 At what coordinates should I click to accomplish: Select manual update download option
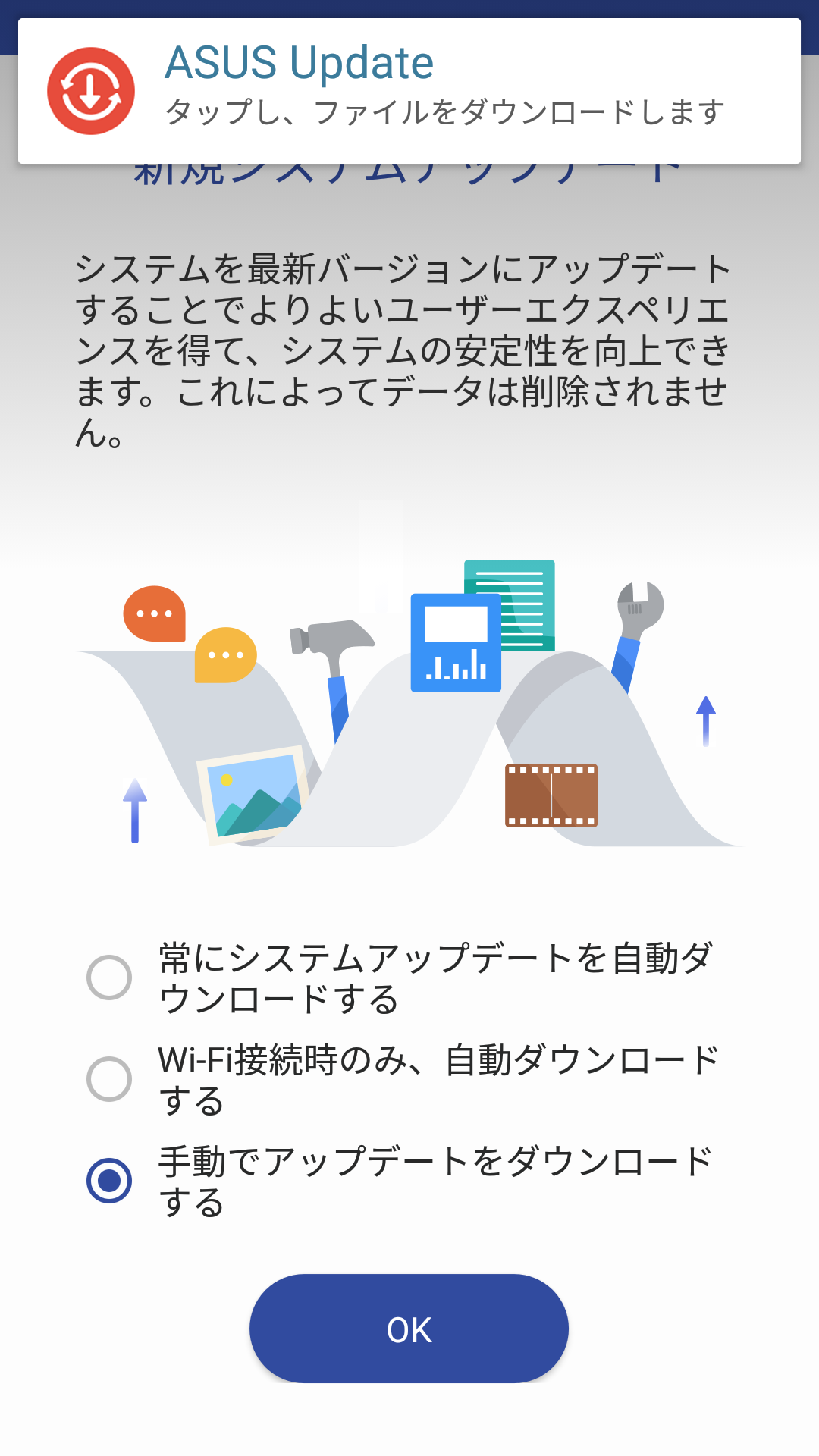(109, 1181)
